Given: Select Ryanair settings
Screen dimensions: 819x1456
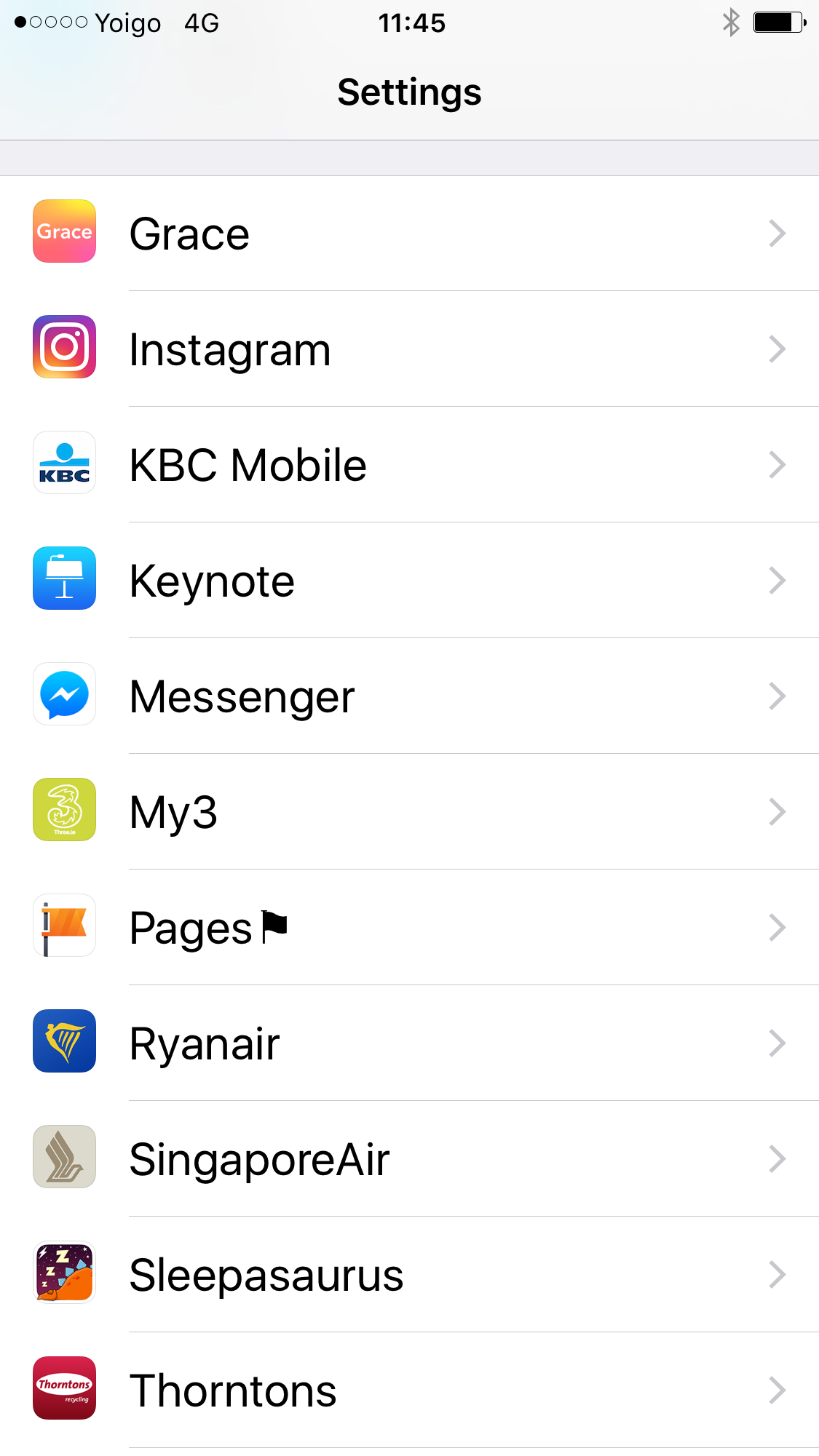Looking at the screenshot, I should tap(409, 1043).
